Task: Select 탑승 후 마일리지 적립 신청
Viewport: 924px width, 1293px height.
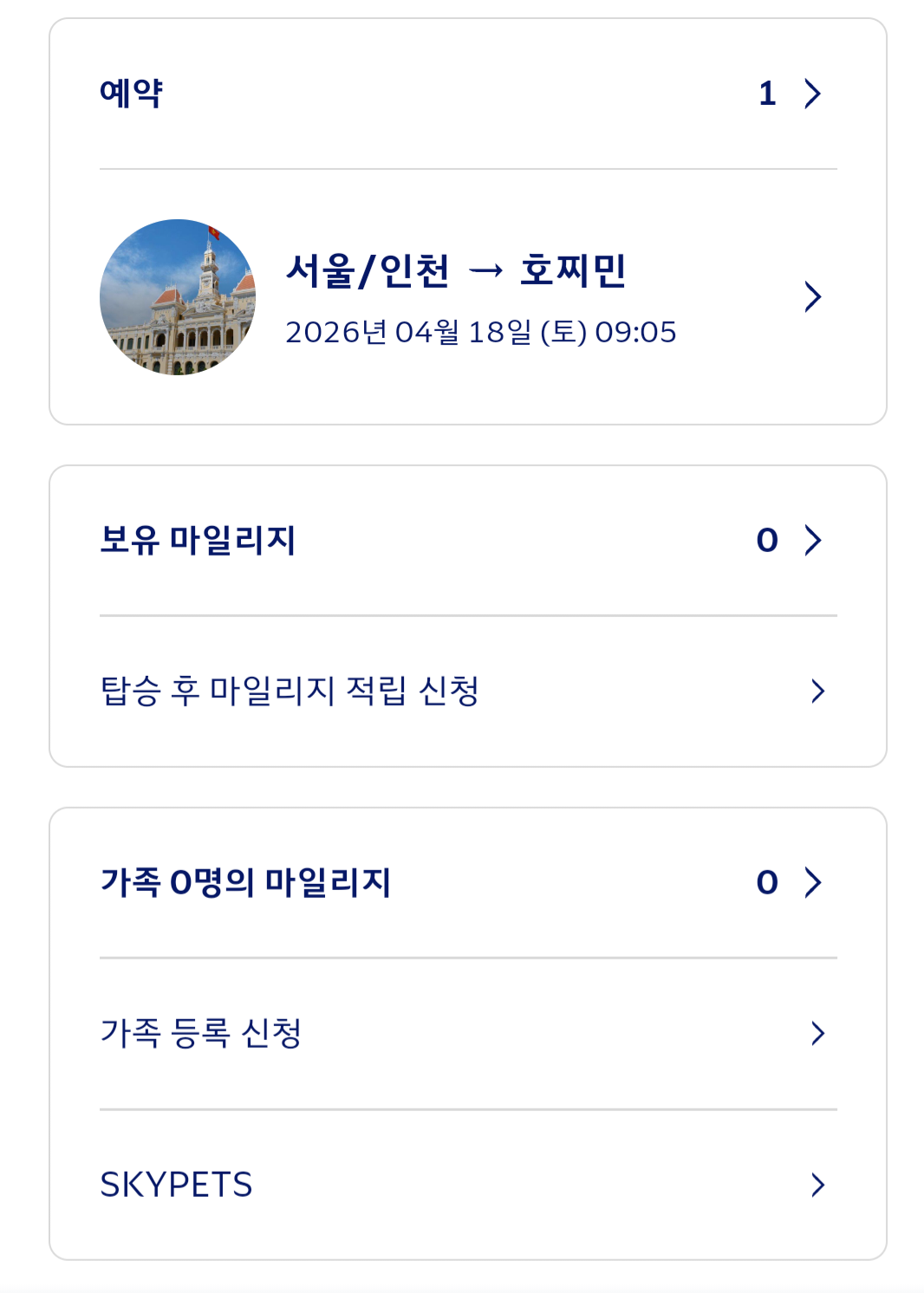Action: click(x=468, y=692)
